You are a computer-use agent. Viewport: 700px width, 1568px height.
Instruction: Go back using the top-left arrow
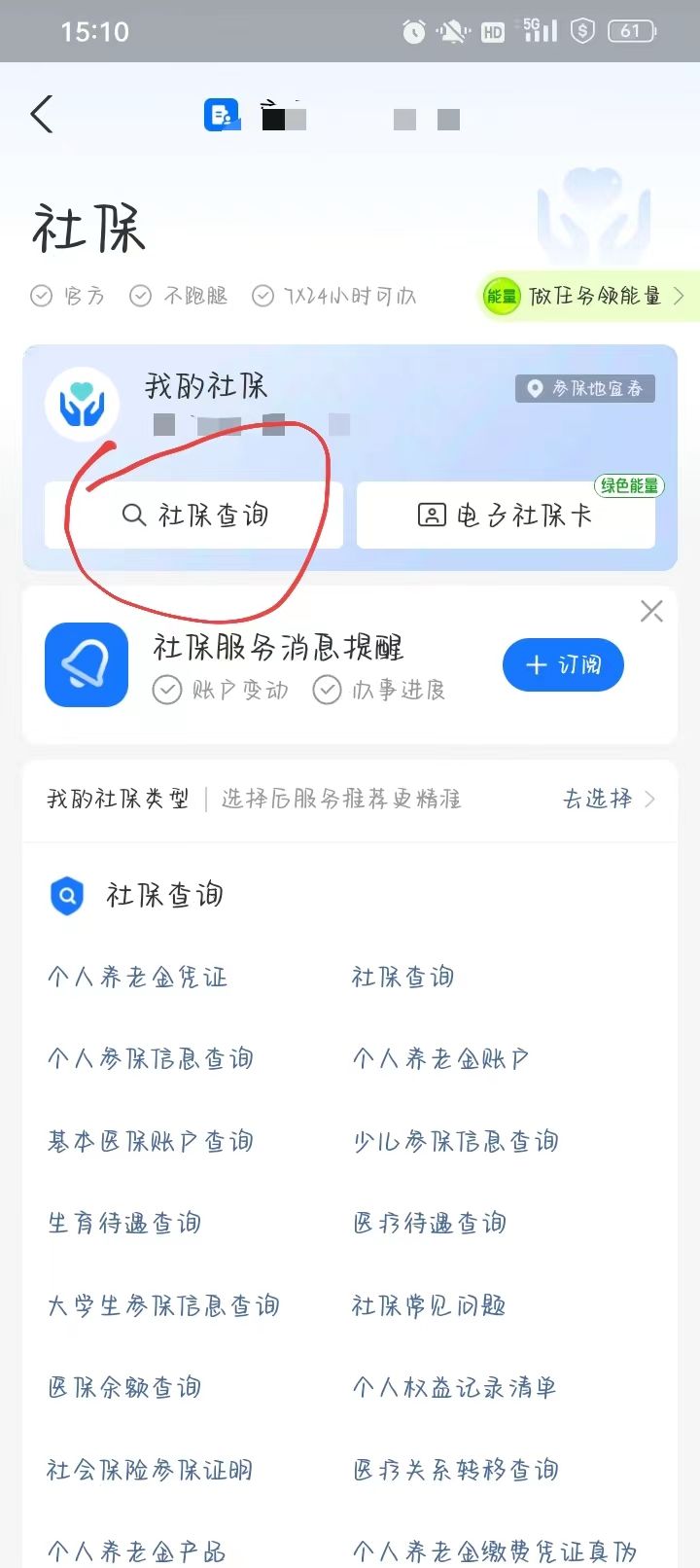tap(42, 115)
